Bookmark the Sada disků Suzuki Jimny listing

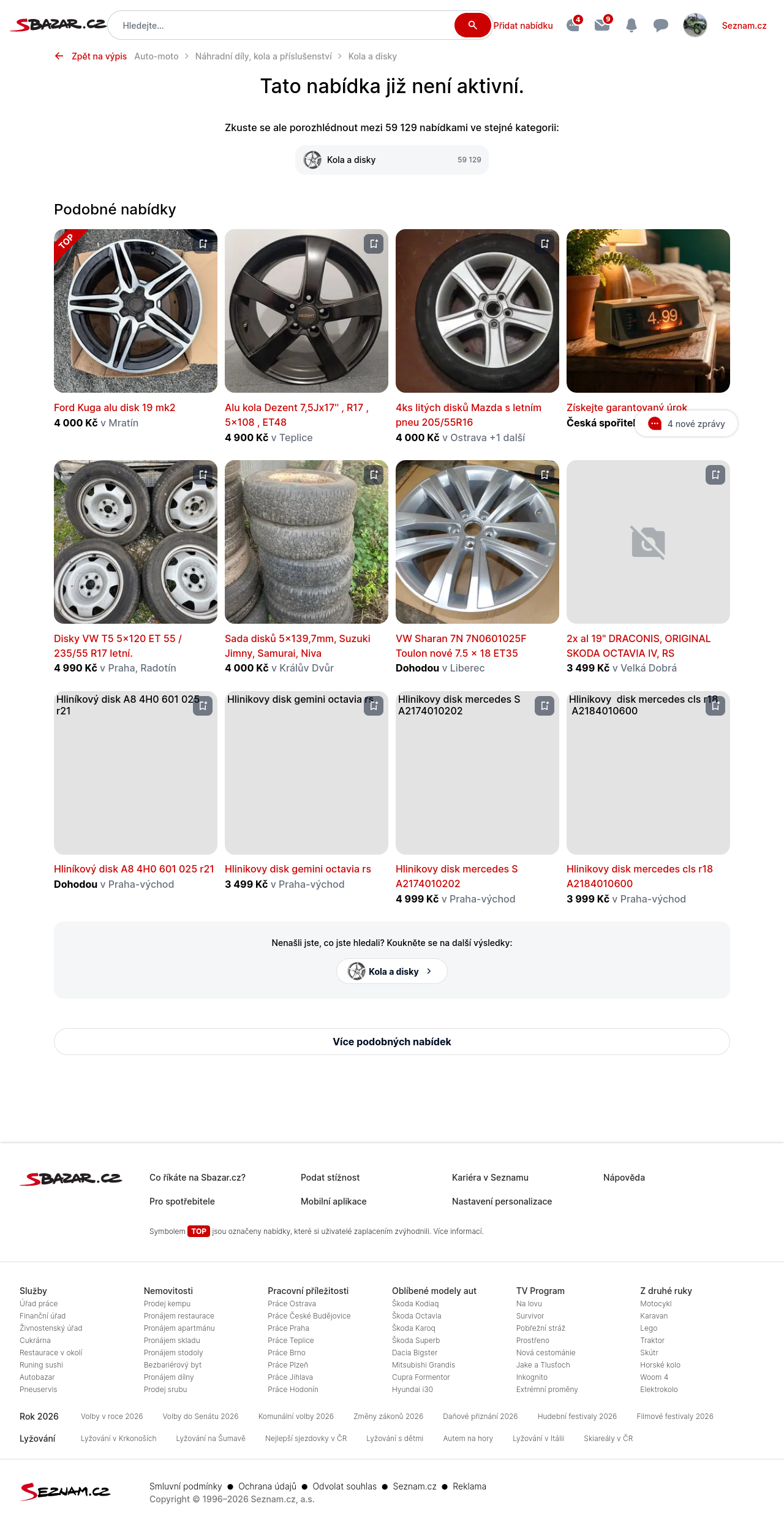pyautogui.click(x=374, y=475)
